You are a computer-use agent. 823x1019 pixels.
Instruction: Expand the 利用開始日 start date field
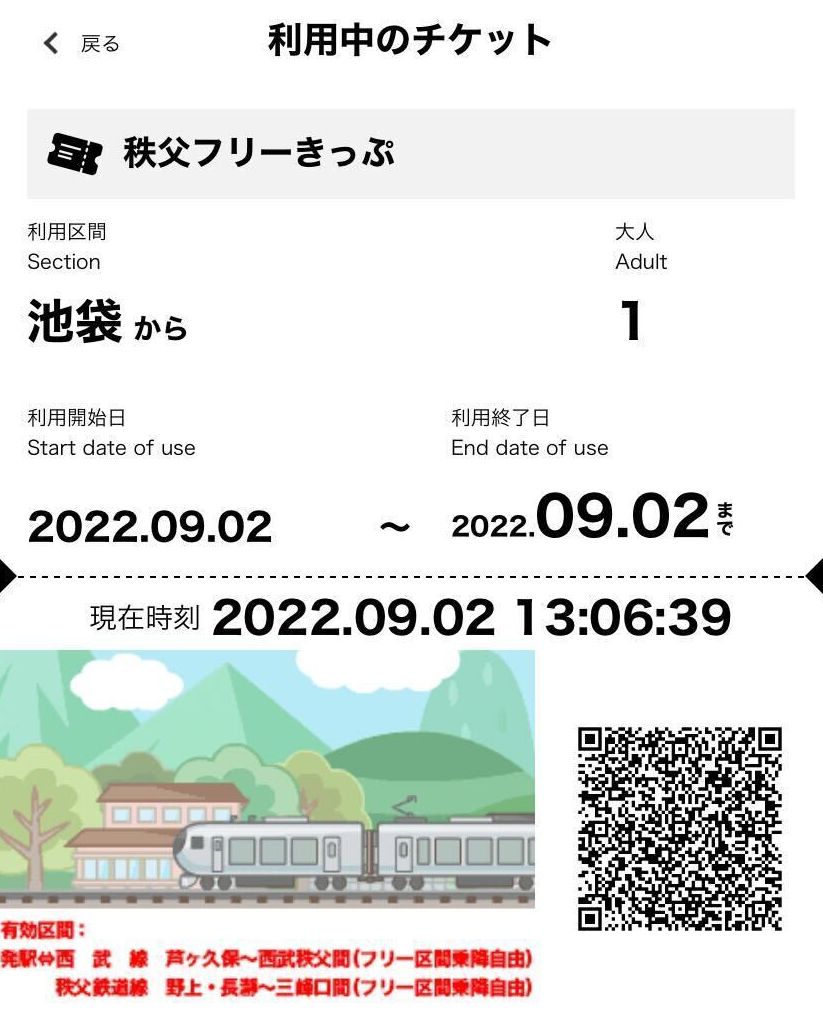[x=110, y=432]
